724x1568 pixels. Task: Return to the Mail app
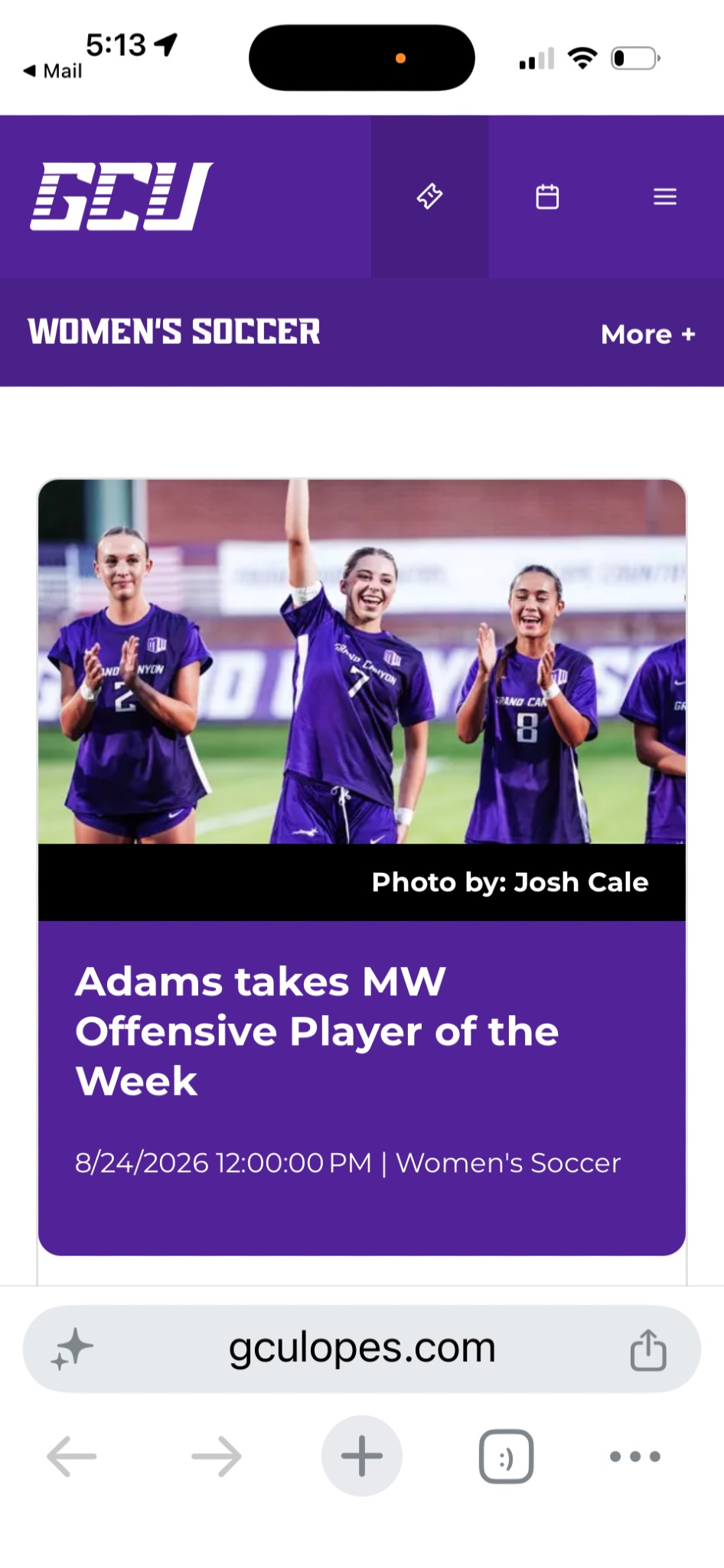[53, 70]
